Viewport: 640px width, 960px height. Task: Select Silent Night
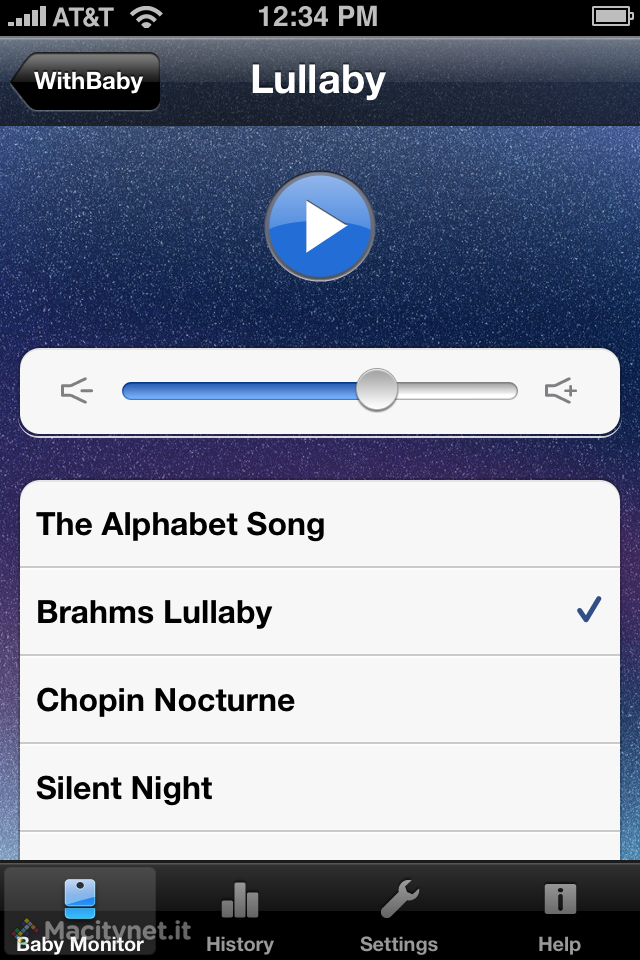(x=320, y=788)
